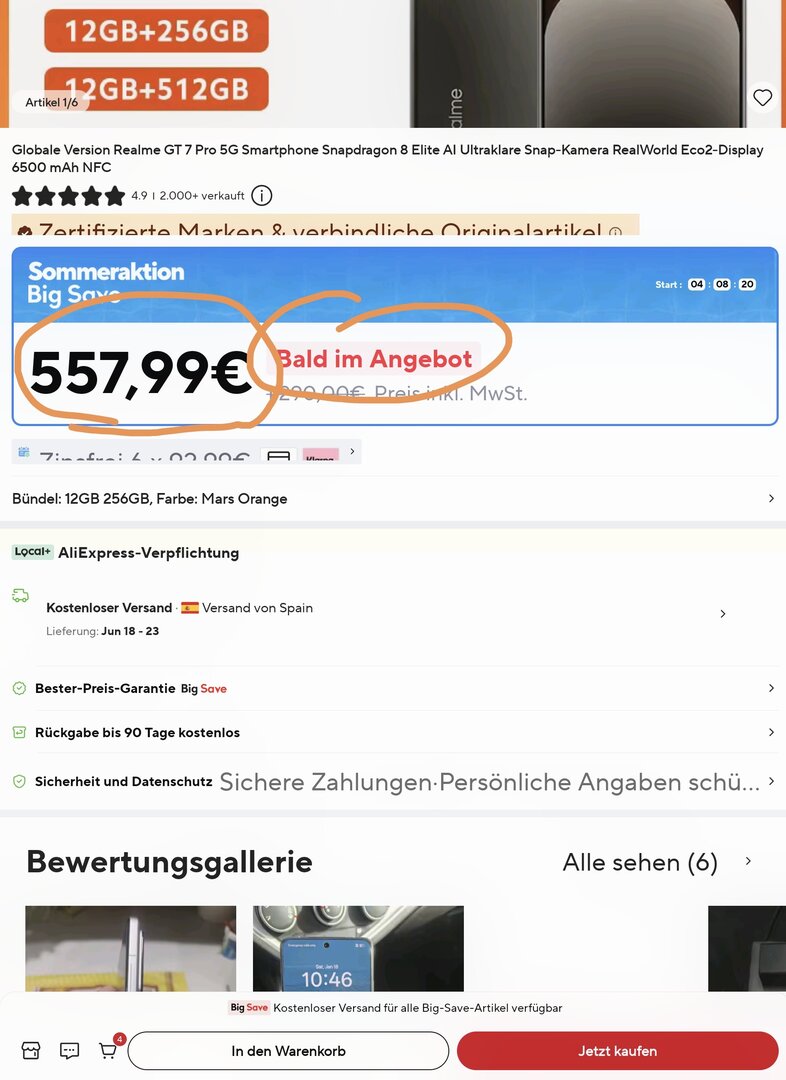Image resolution: width=786 pixels, height=1080 pixels.
Task: Visit the seller's store icon
Action: (x=31, y=1050)
